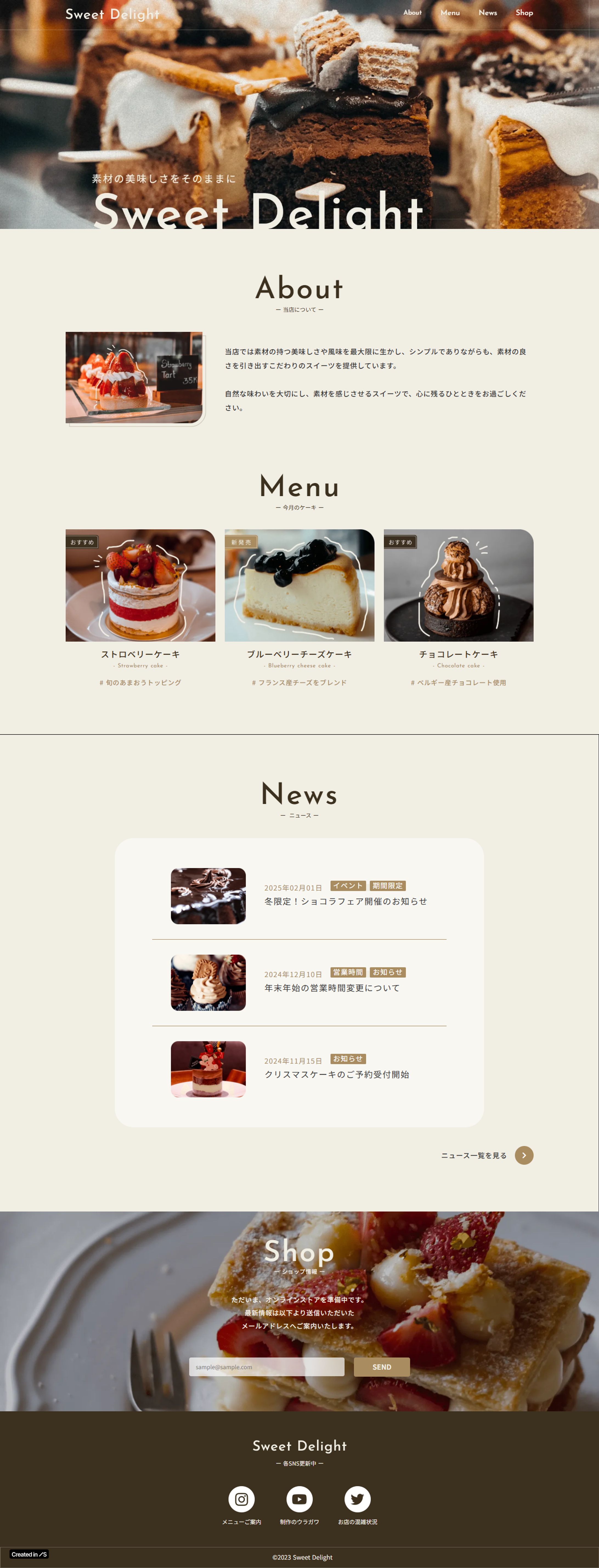Open the YouTube icon in the footer
This screenshot has height=1568, width=599.
tap(299, 1499)
